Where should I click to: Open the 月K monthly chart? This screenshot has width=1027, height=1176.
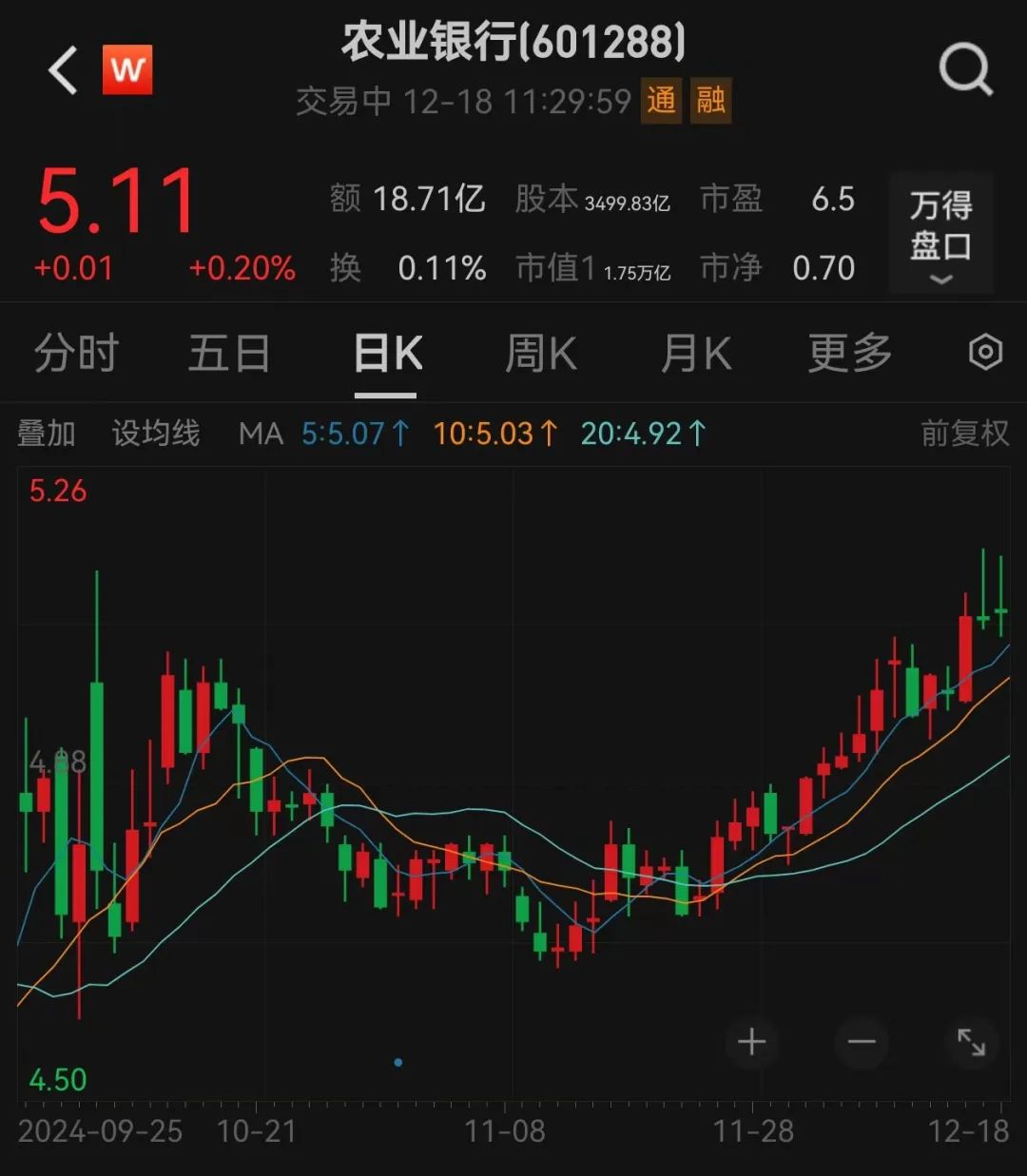tap(695, 352)
